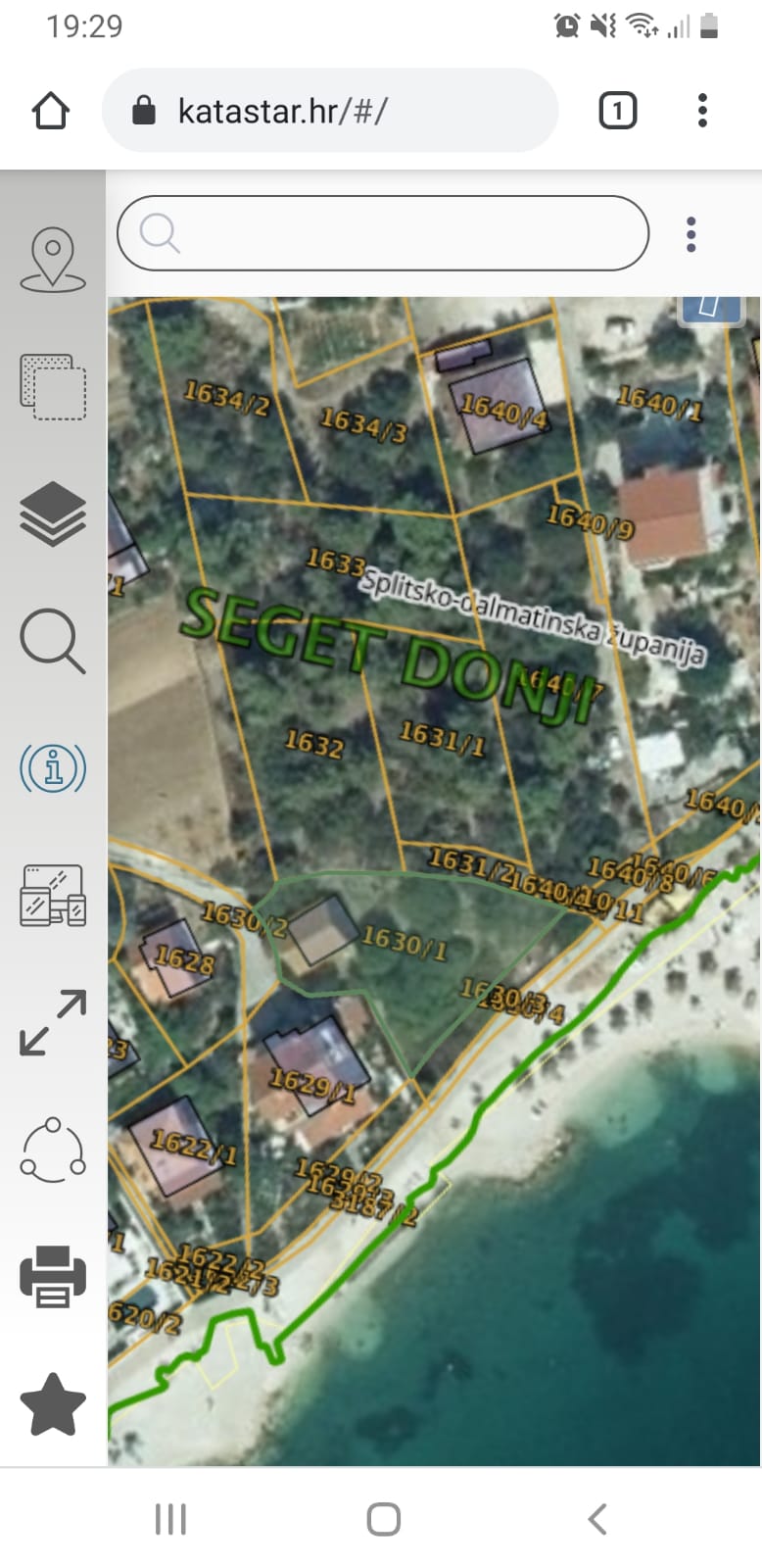
Task: Select the location pin tool in sidebar
Action: (x=53, y=260)
